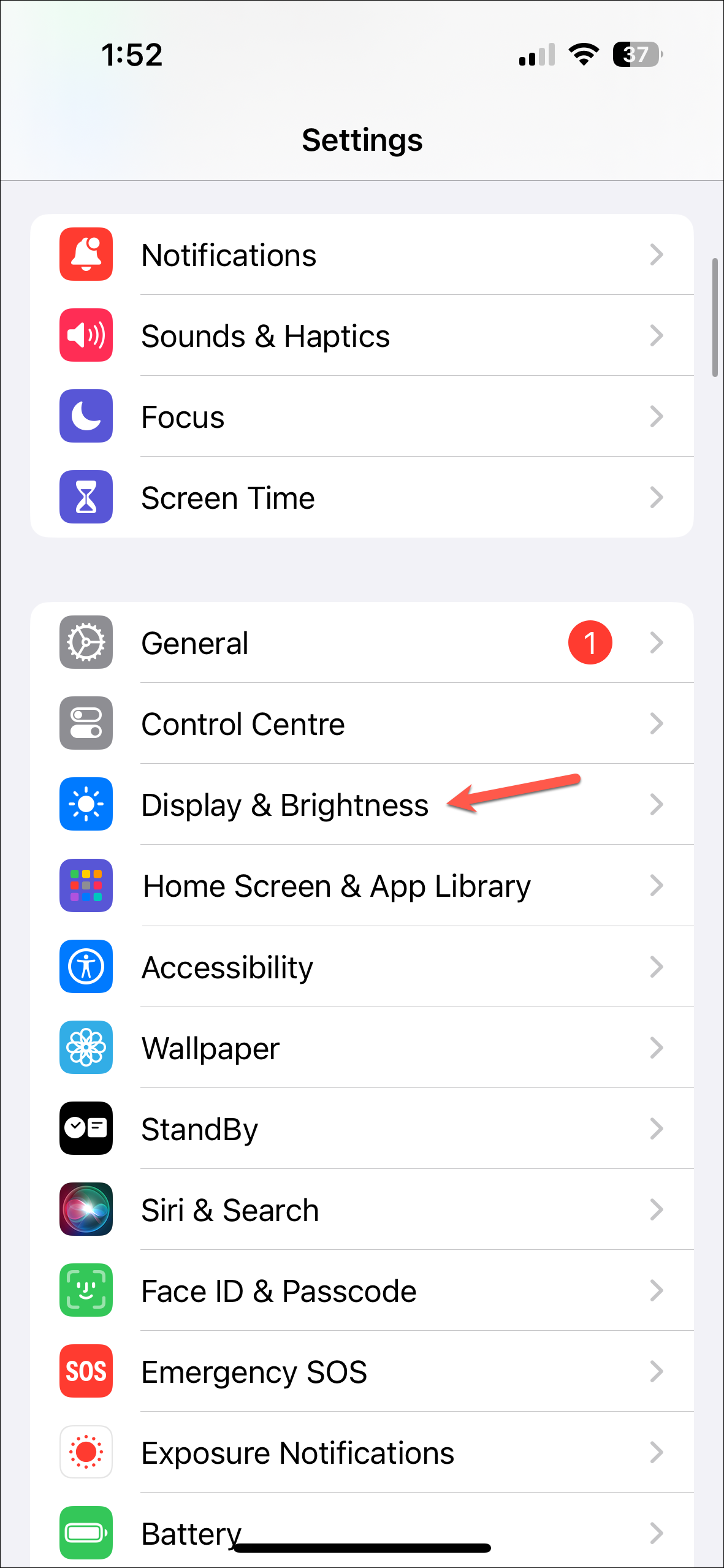The image size is (724, 1568).
Task: Open Face ID & Passcode
Action: [x=362, y=1290]
